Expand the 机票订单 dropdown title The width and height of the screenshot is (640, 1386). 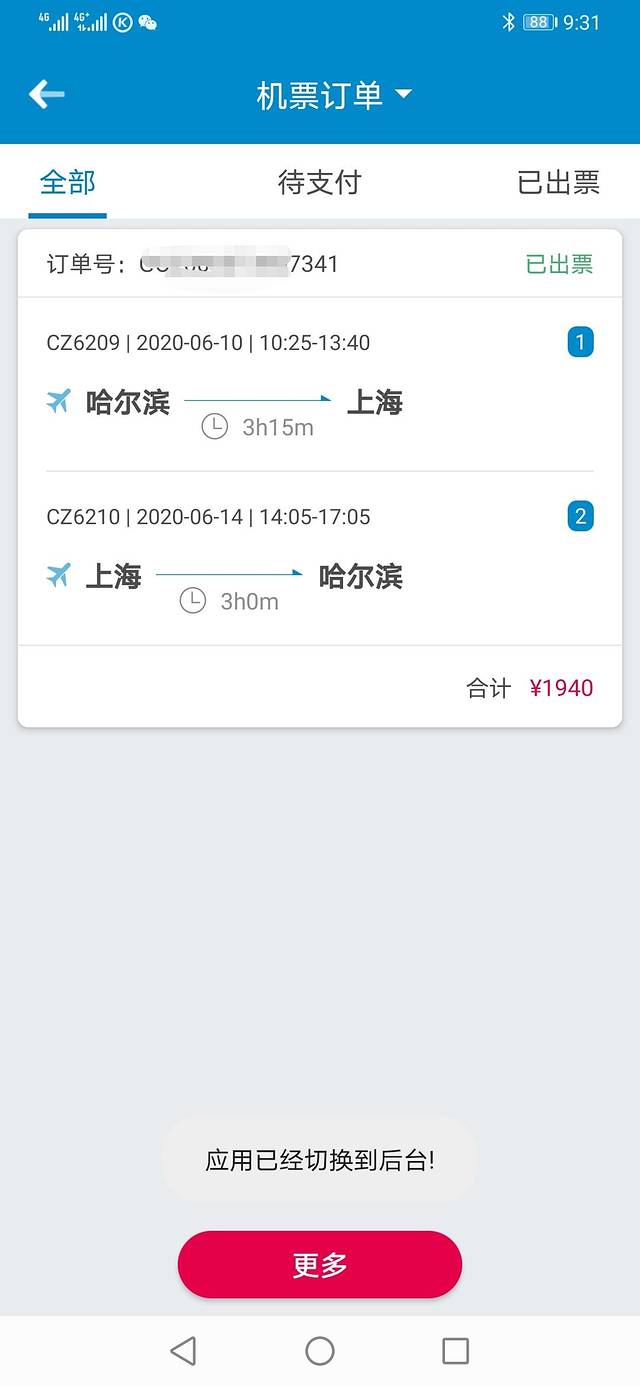click(333, 96)
